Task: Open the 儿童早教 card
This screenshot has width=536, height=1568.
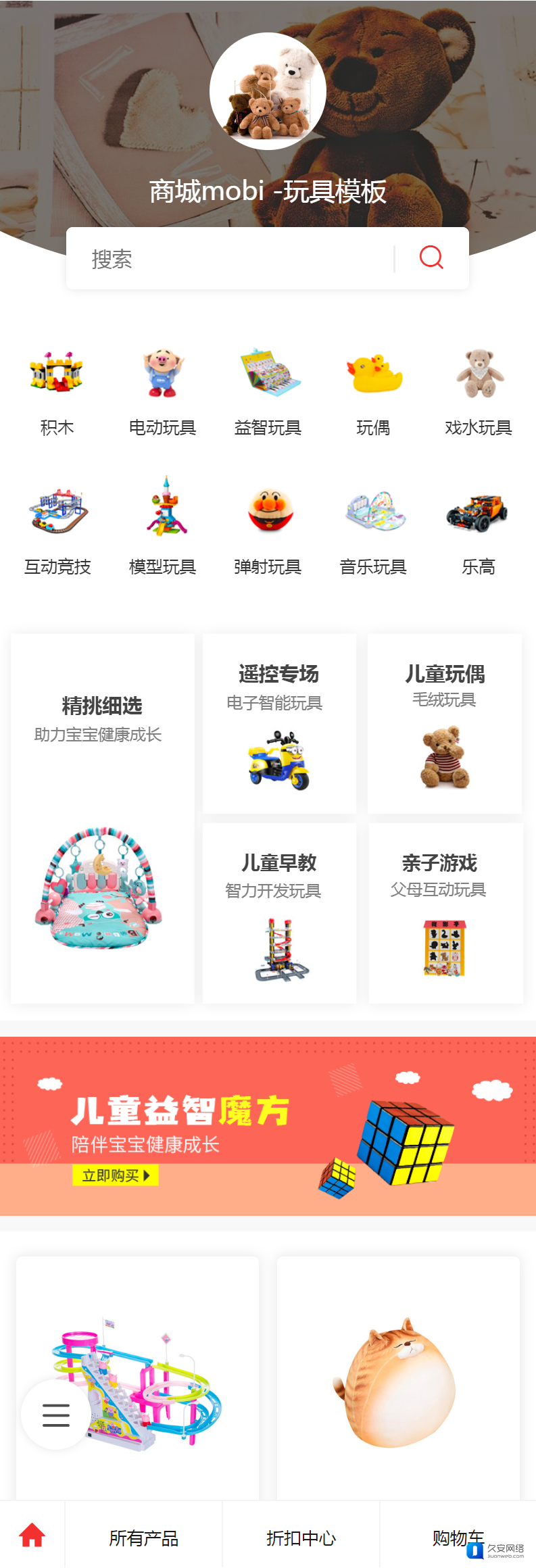Action: point(279,912)
